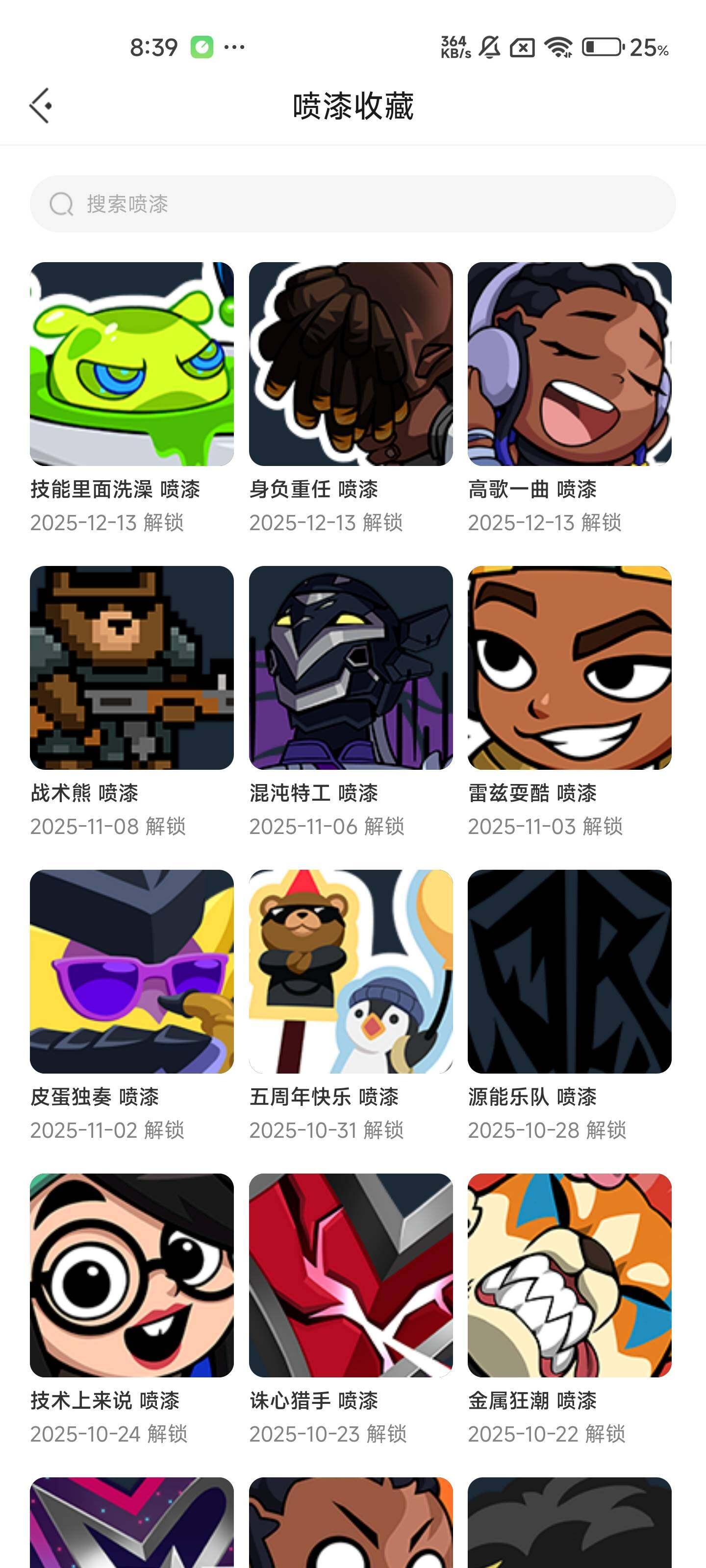Image resolution: width=706 pixels, height=1568 pixels.
Task: Select the 金属狂潮 喷漆 spray
Action: [569, 1275]
